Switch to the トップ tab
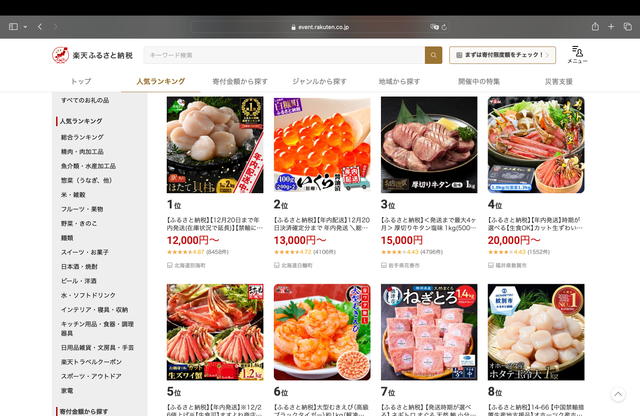 (81, 81)
